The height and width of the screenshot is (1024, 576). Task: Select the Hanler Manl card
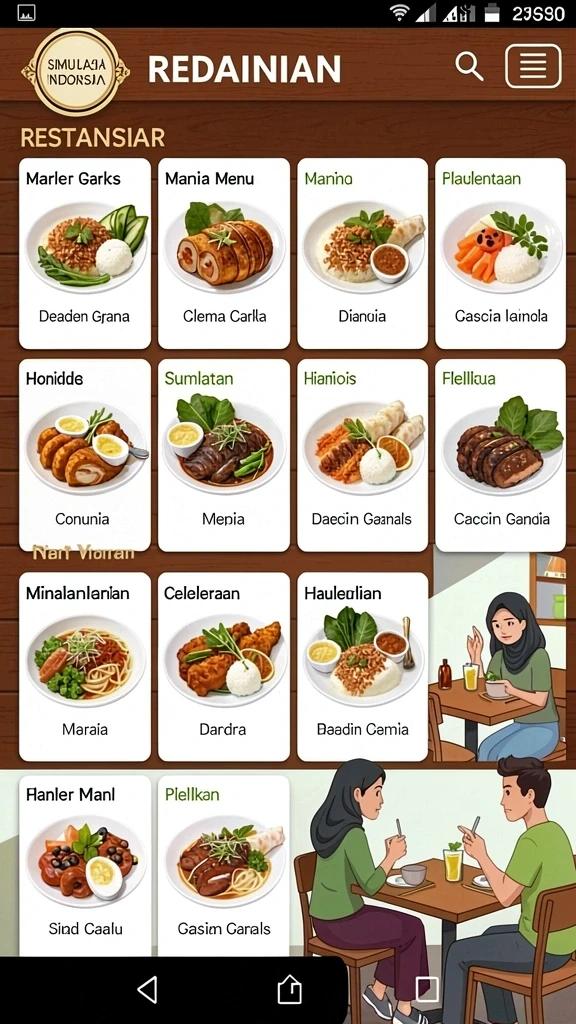(85, 866)
